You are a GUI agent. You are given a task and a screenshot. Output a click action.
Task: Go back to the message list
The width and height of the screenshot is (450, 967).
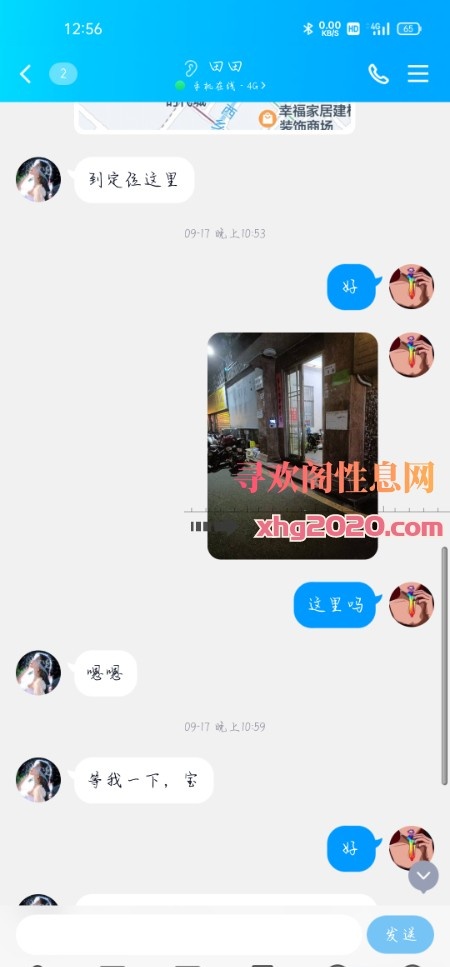tap(25, 74)
